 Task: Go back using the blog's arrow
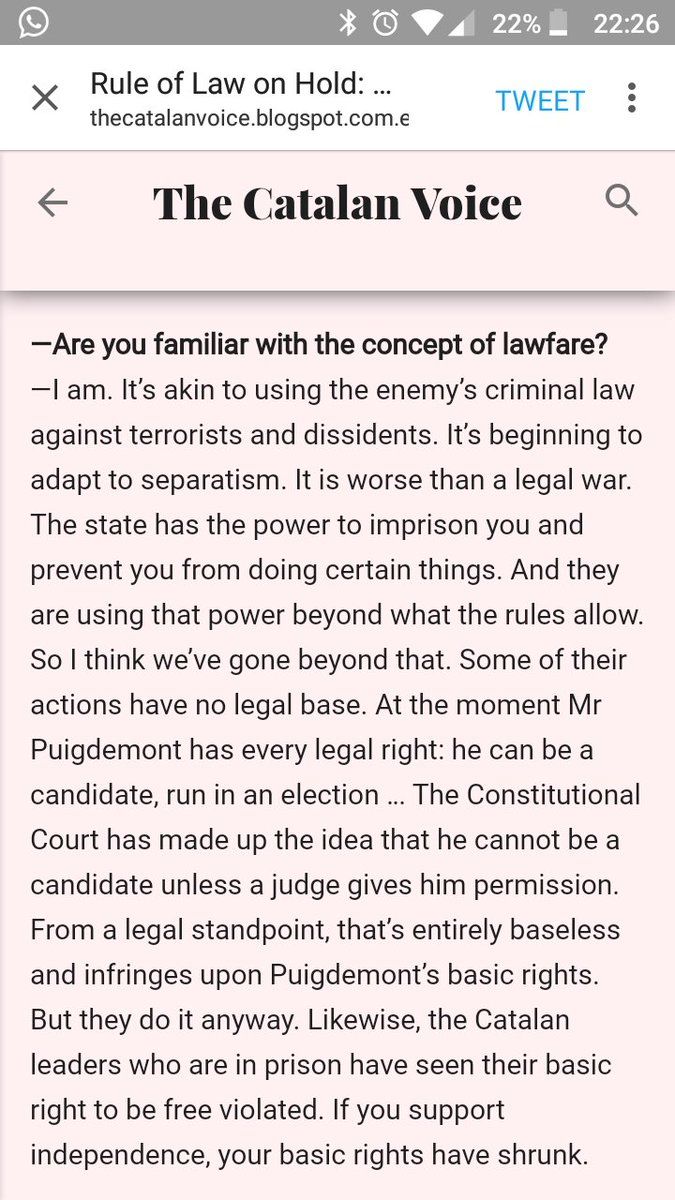52,203
